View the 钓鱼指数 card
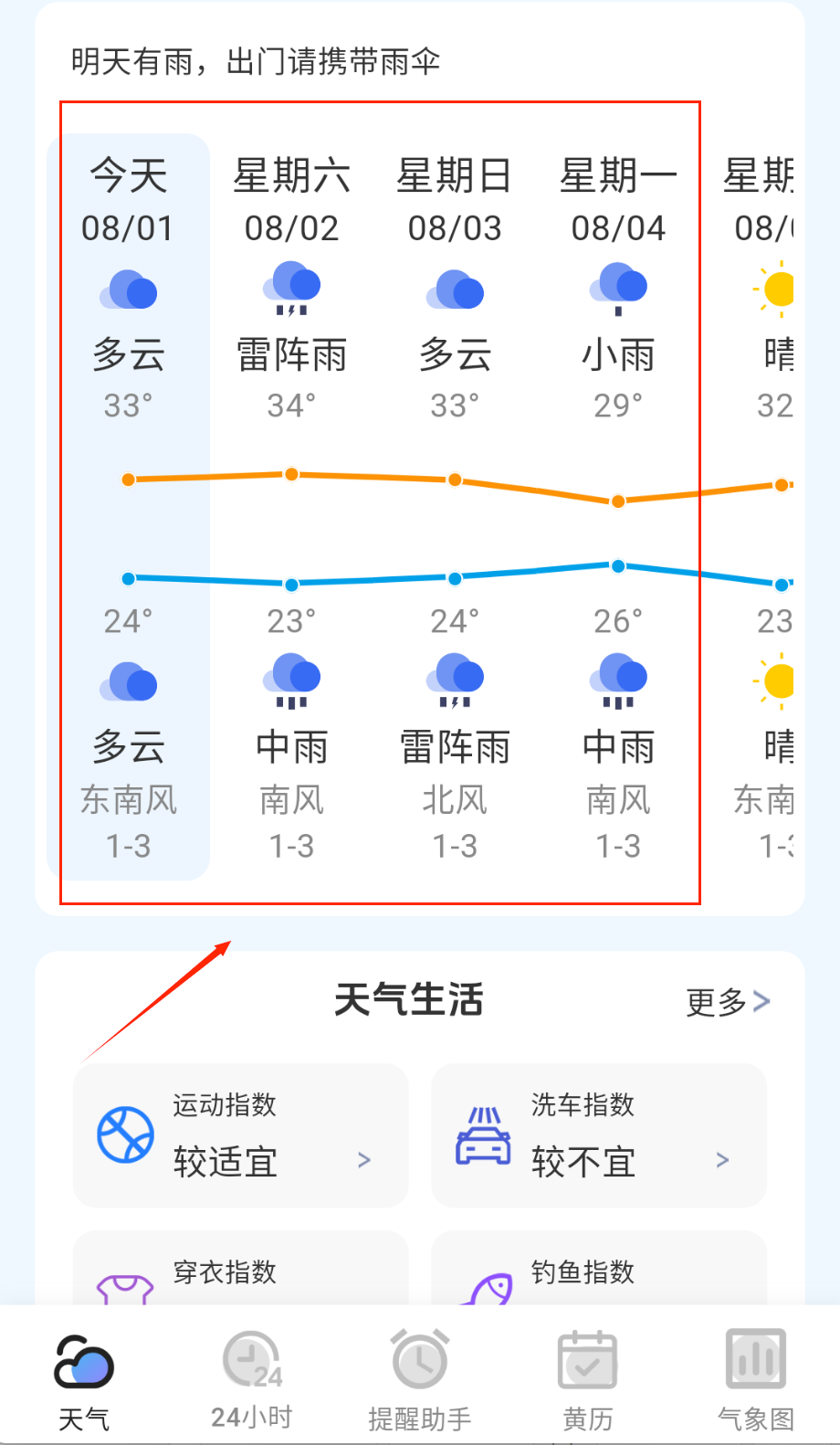The image size is (840, 1445). click(599, 1271)
